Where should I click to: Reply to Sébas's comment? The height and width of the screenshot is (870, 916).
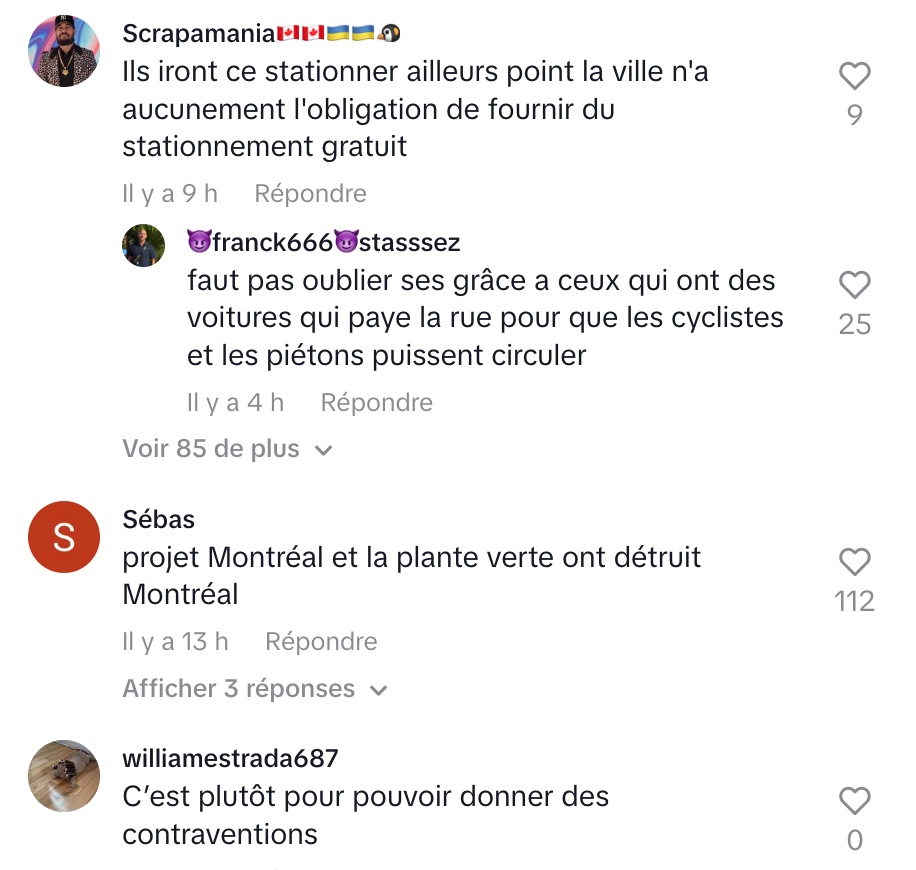click(320, 641)
